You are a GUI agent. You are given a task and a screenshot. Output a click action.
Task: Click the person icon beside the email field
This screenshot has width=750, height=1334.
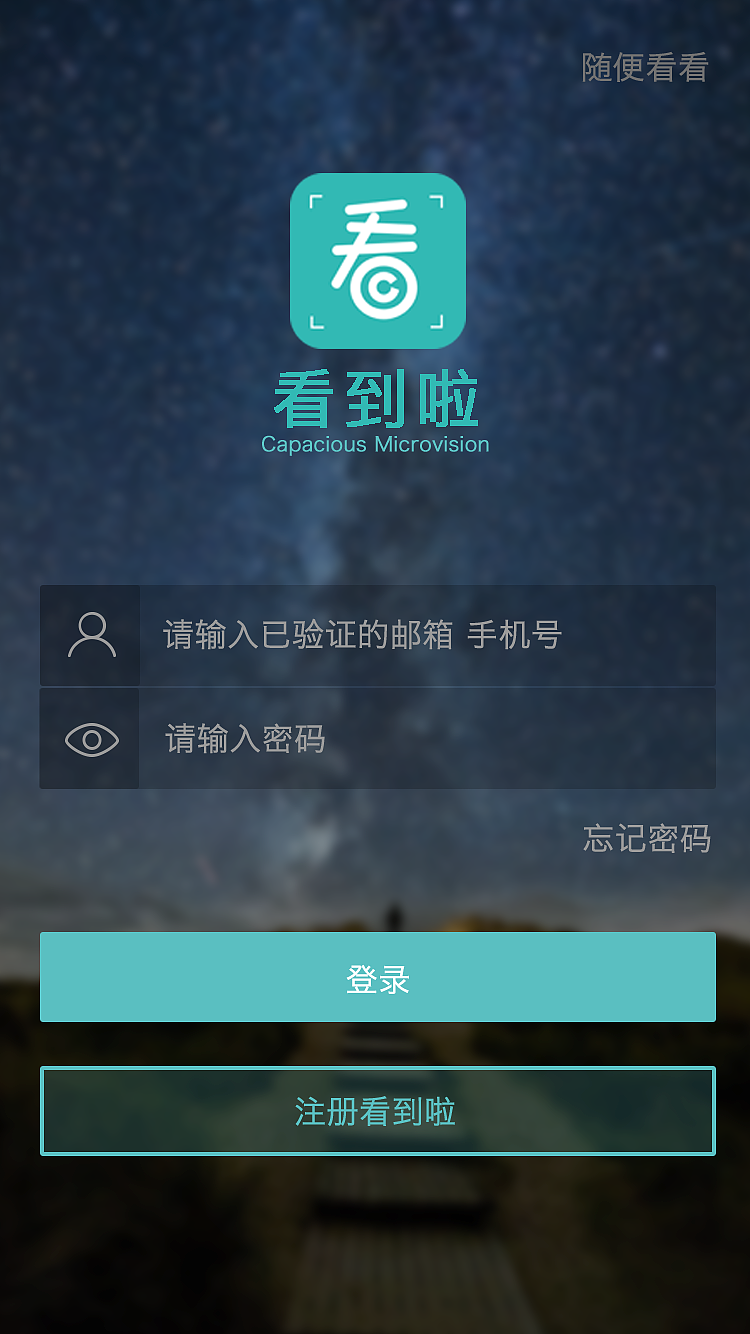tap(89, 635)
